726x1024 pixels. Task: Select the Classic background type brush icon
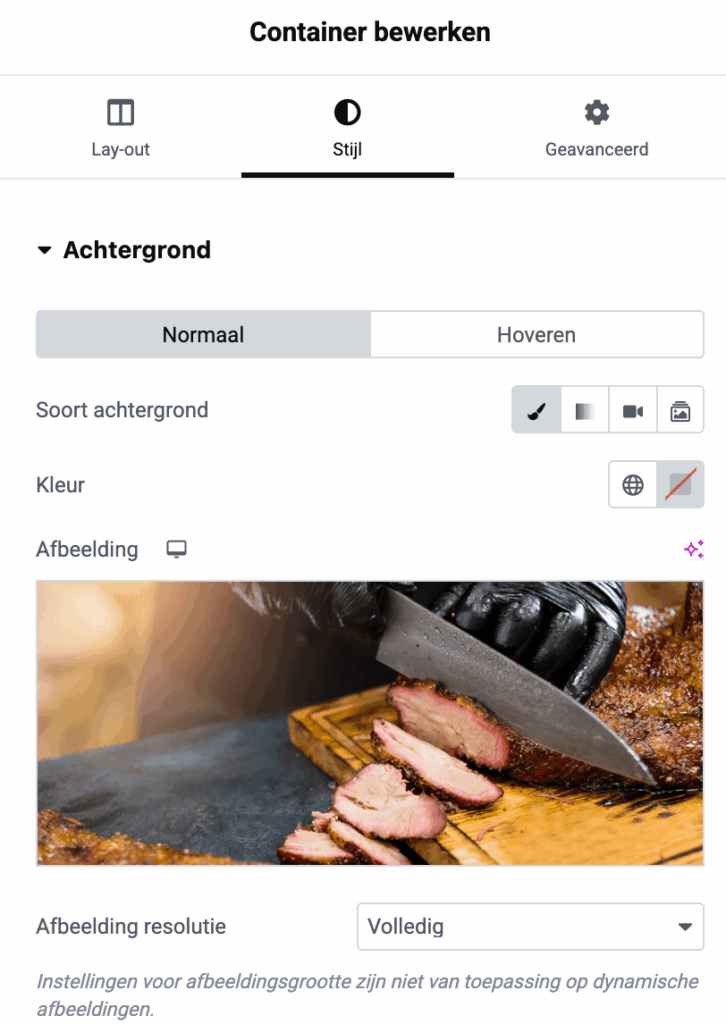pos(536,409)
